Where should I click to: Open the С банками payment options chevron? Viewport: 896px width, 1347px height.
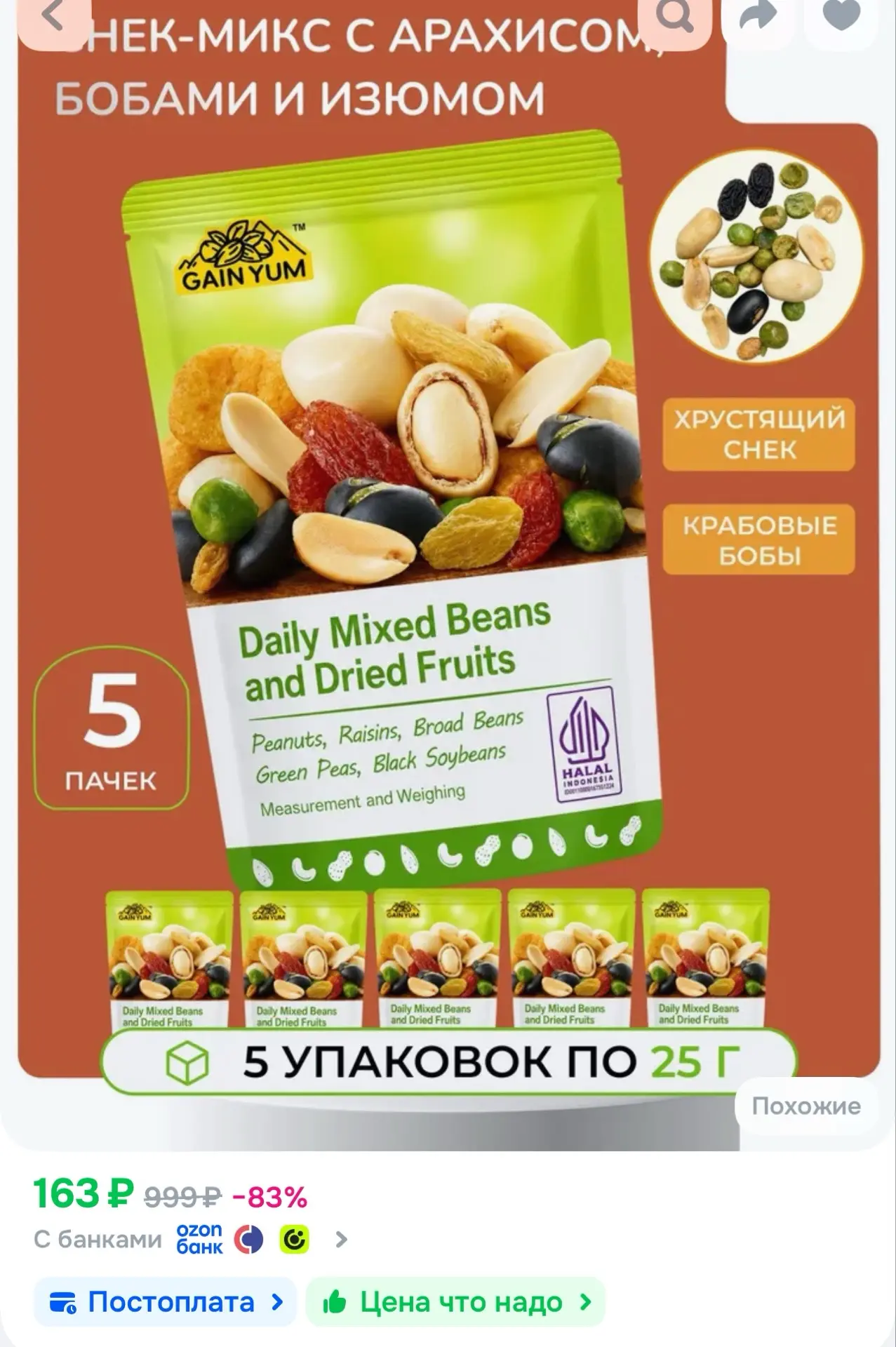click(x=342, y=1240)
